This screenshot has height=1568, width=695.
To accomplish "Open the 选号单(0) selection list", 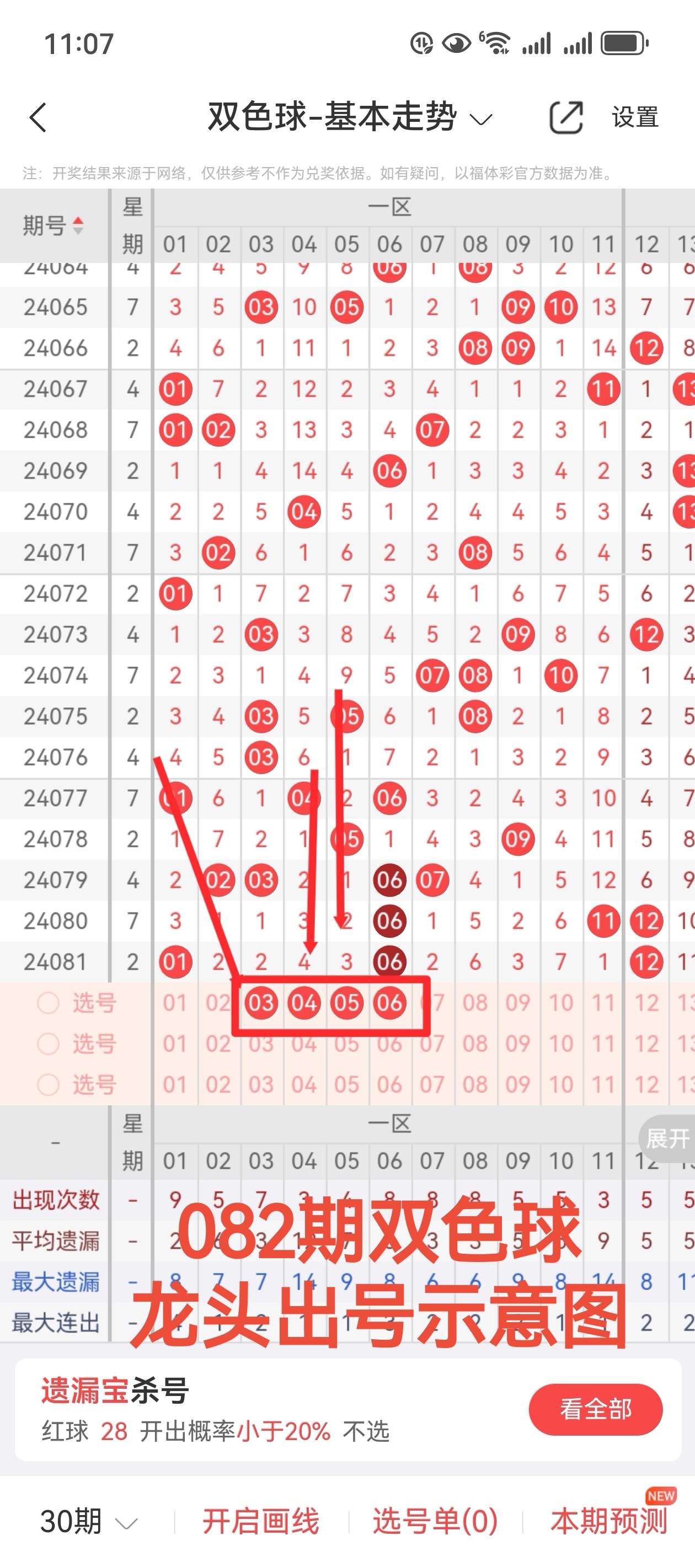I will [435, 1522].
